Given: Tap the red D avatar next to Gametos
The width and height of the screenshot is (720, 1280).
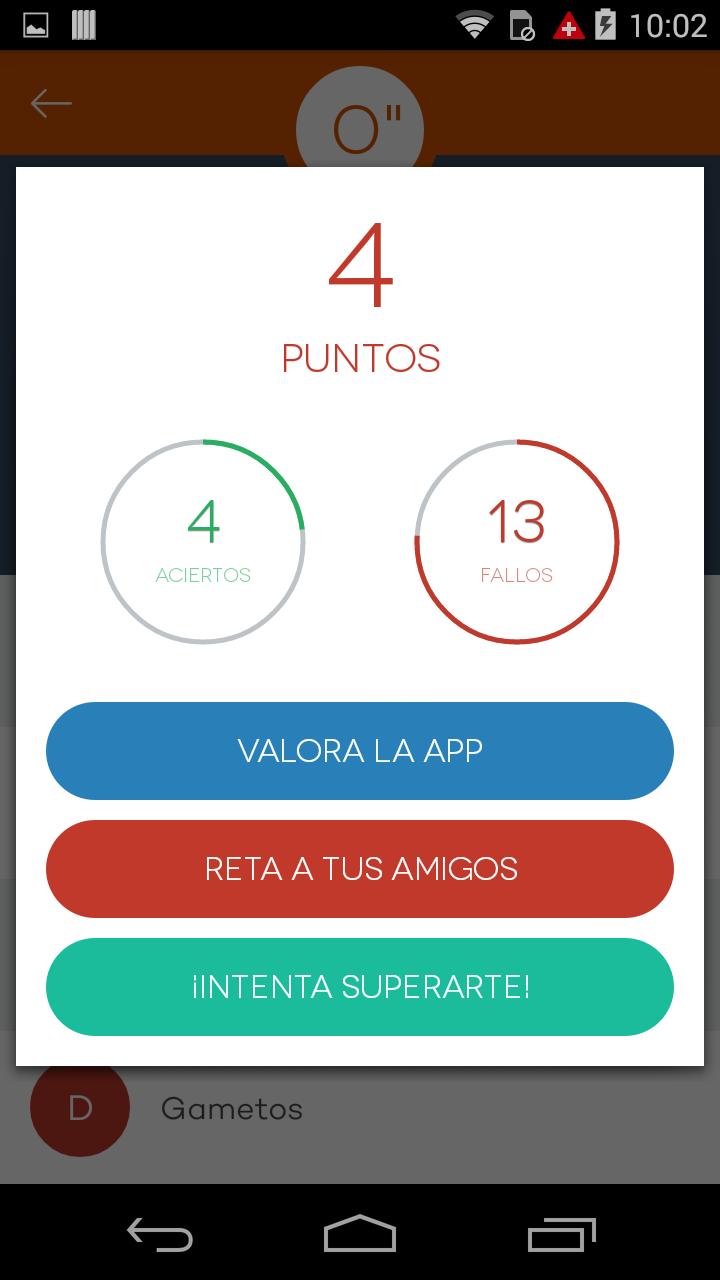Looking at the screenshot, I should pyautogui.click(x=79, y=1107).
